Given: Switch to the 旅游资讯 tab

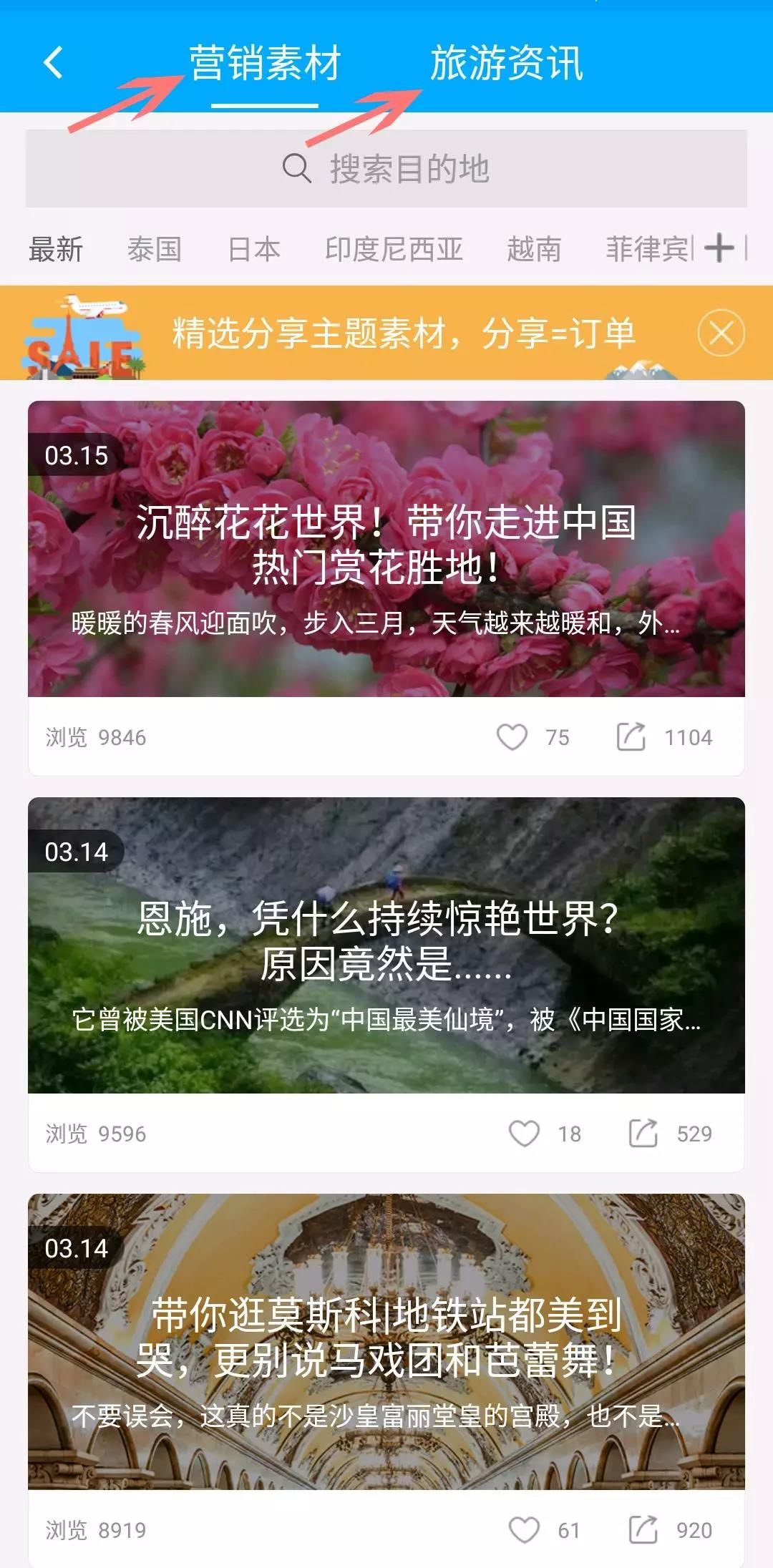Looking at the screenshot, I should tap(506, 63).
